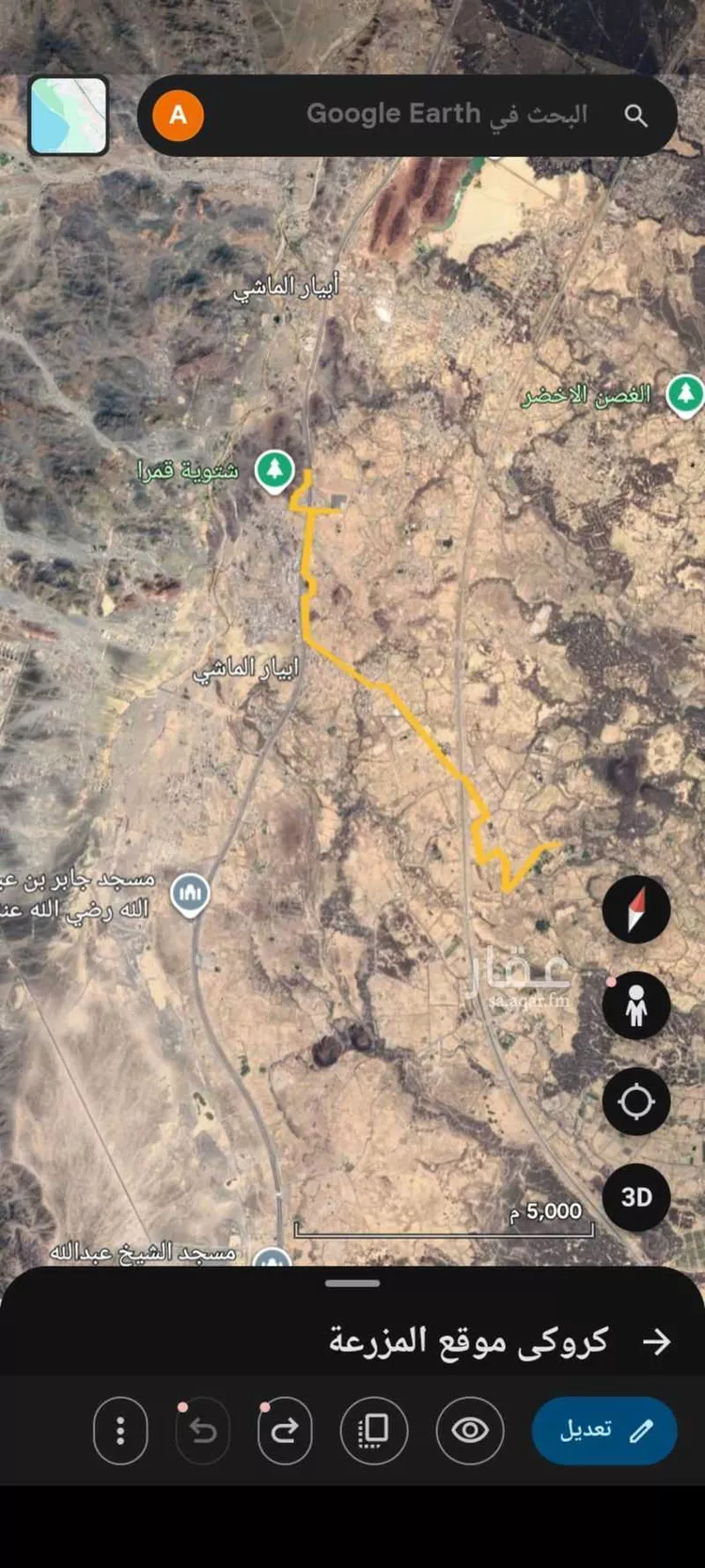Go back using the arrow beside كروكي موقع المزرعة
705x1568 pixels.
click(x=657, y=1341)
